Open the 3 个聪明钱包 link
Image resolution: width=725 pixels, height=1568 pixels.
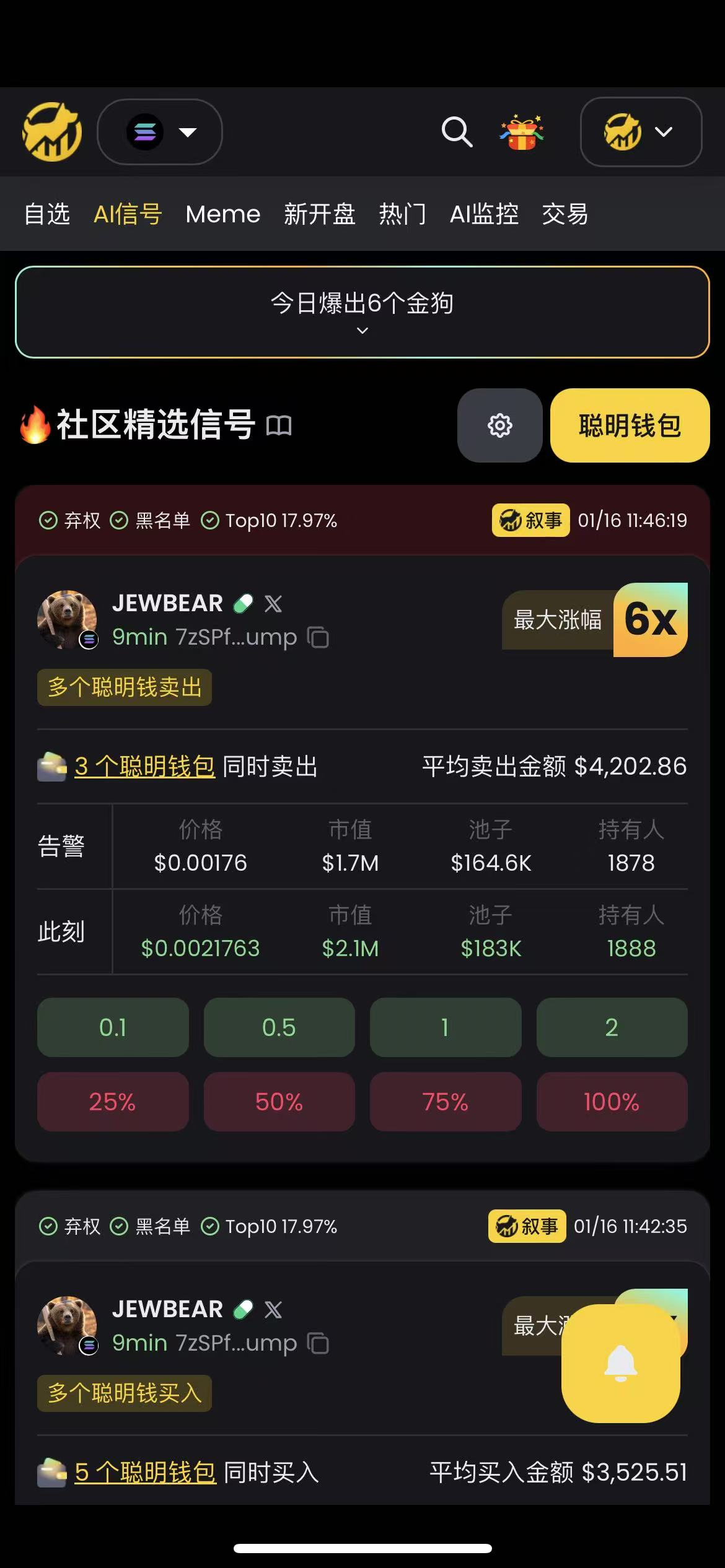[144, 767]
